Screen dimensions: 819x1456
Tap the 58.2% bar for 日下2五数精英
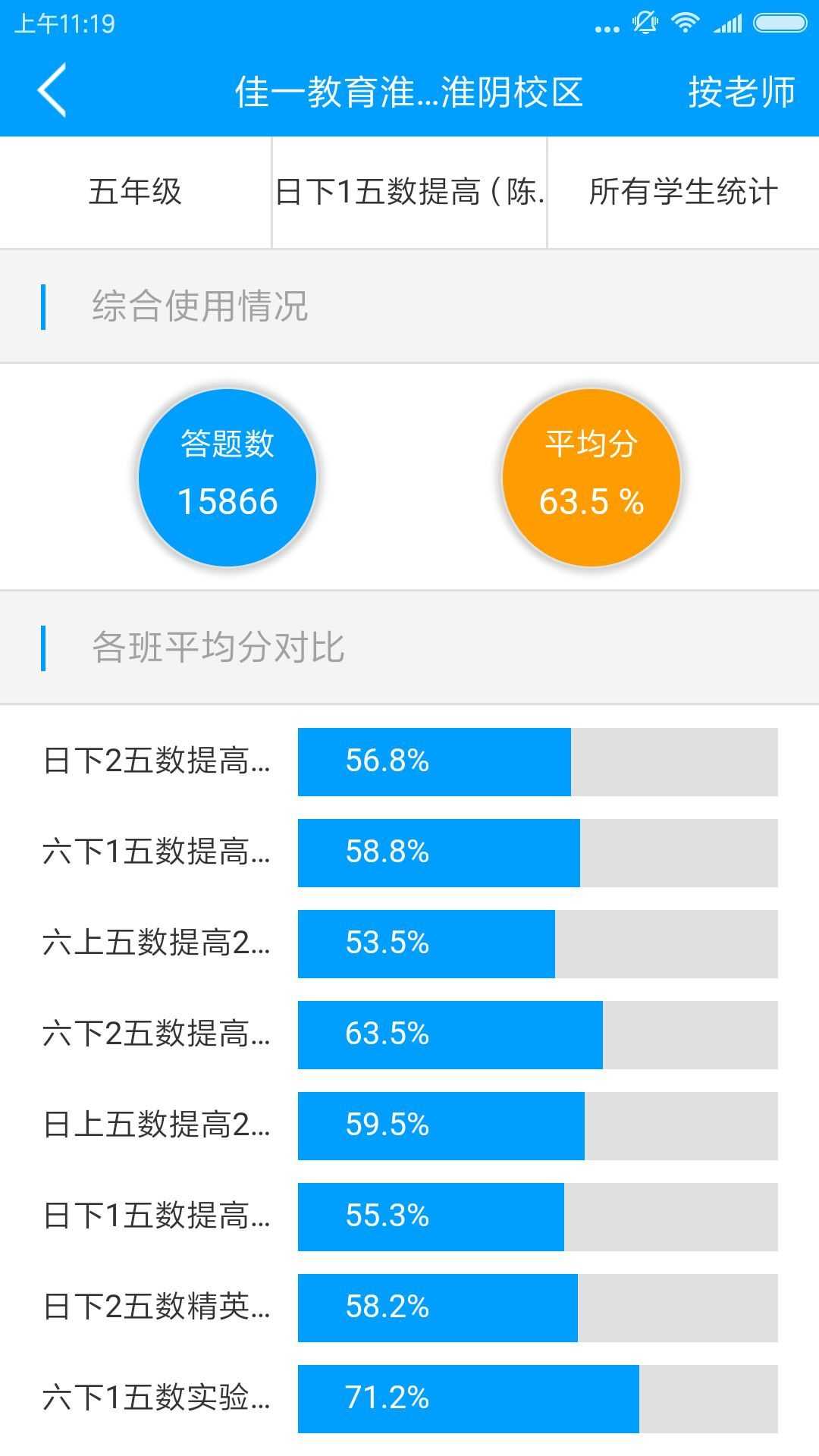(x=438, y=1307)
